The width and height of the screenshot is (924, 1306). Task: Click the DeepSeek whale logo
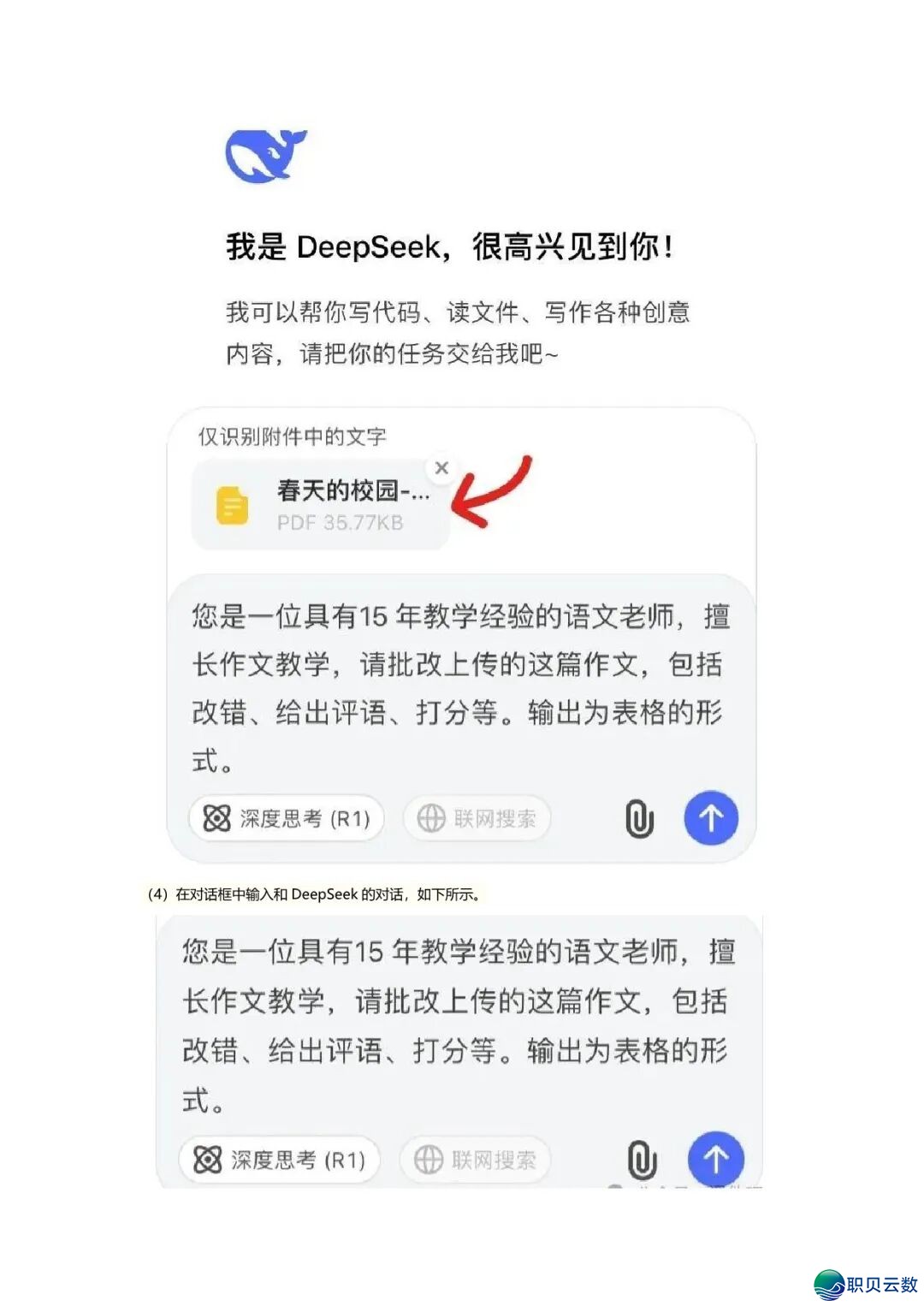click(x=265, y=158)
